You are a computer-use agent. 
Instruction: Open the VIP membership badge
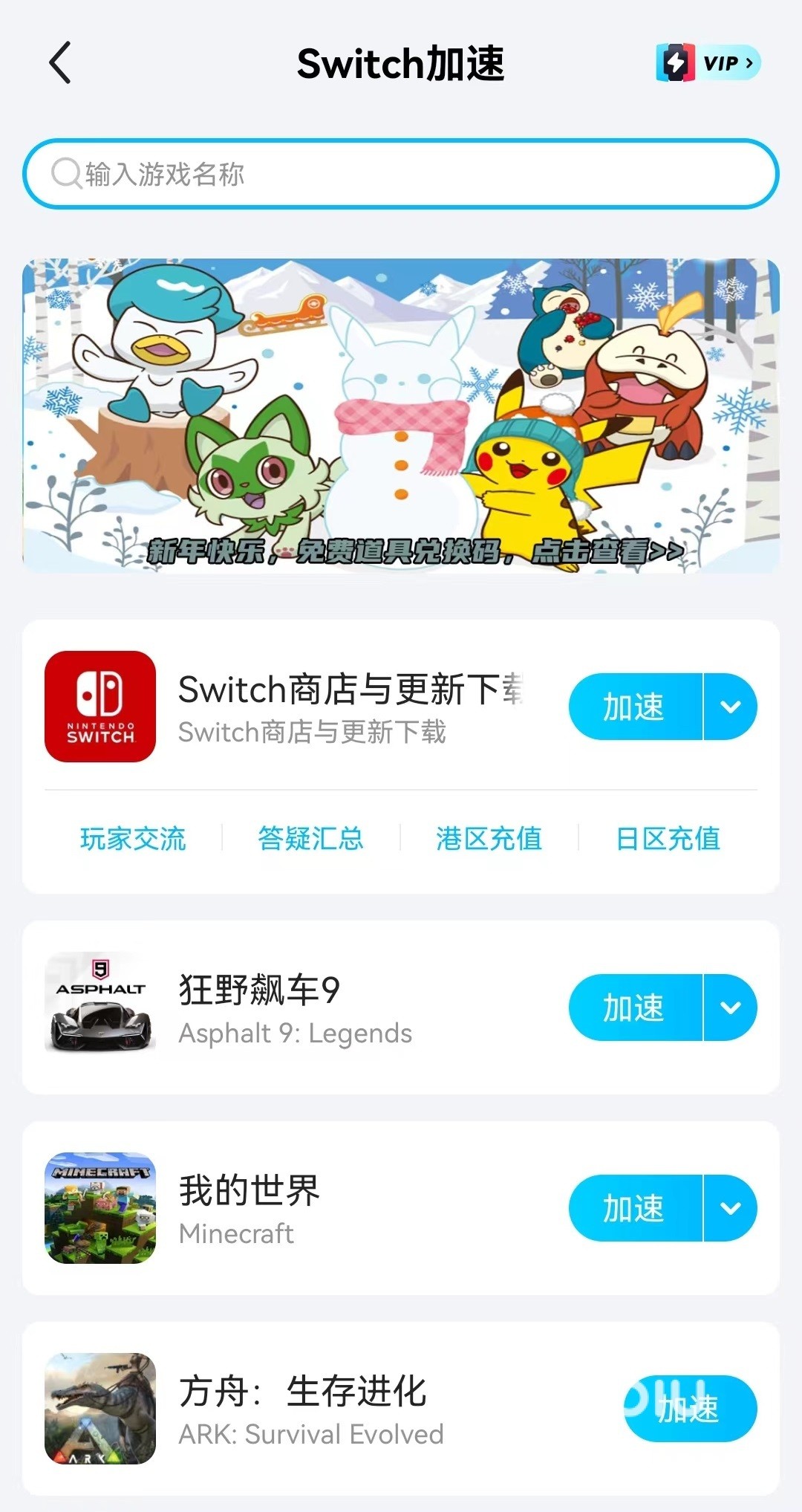point(708,63)
